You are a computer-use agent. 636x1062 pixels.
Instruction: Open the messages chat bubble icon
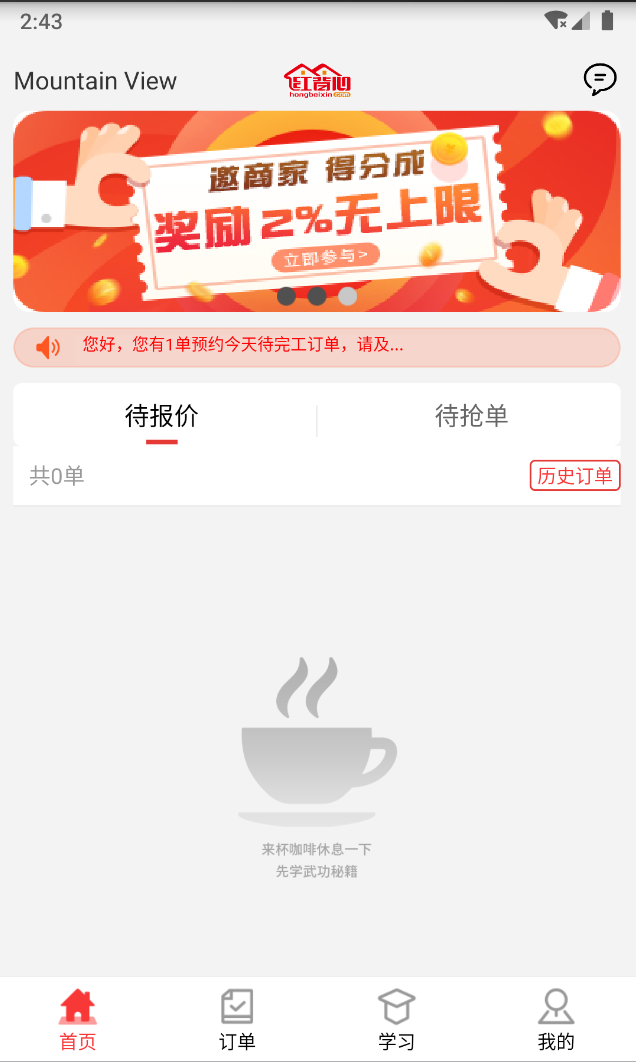(x=600, y=79)
